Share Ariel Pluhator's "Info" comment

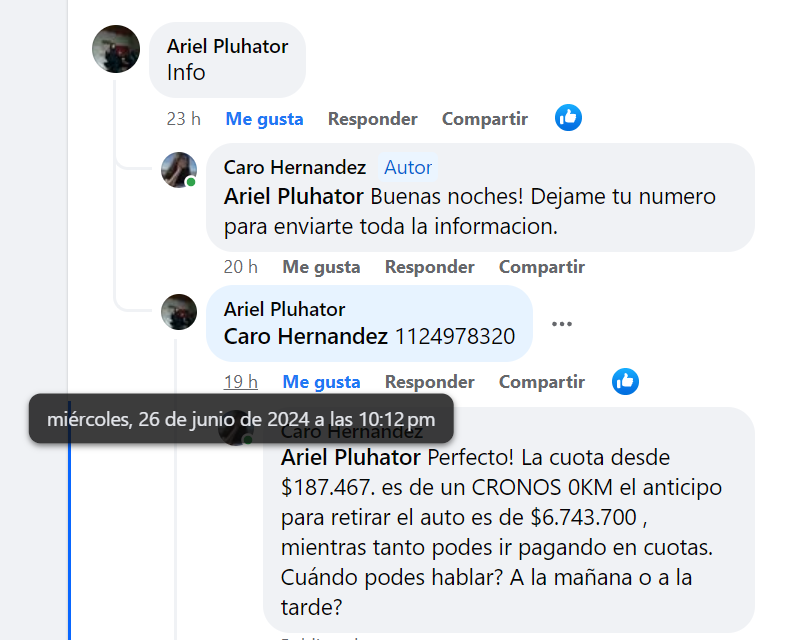[484, 119]
